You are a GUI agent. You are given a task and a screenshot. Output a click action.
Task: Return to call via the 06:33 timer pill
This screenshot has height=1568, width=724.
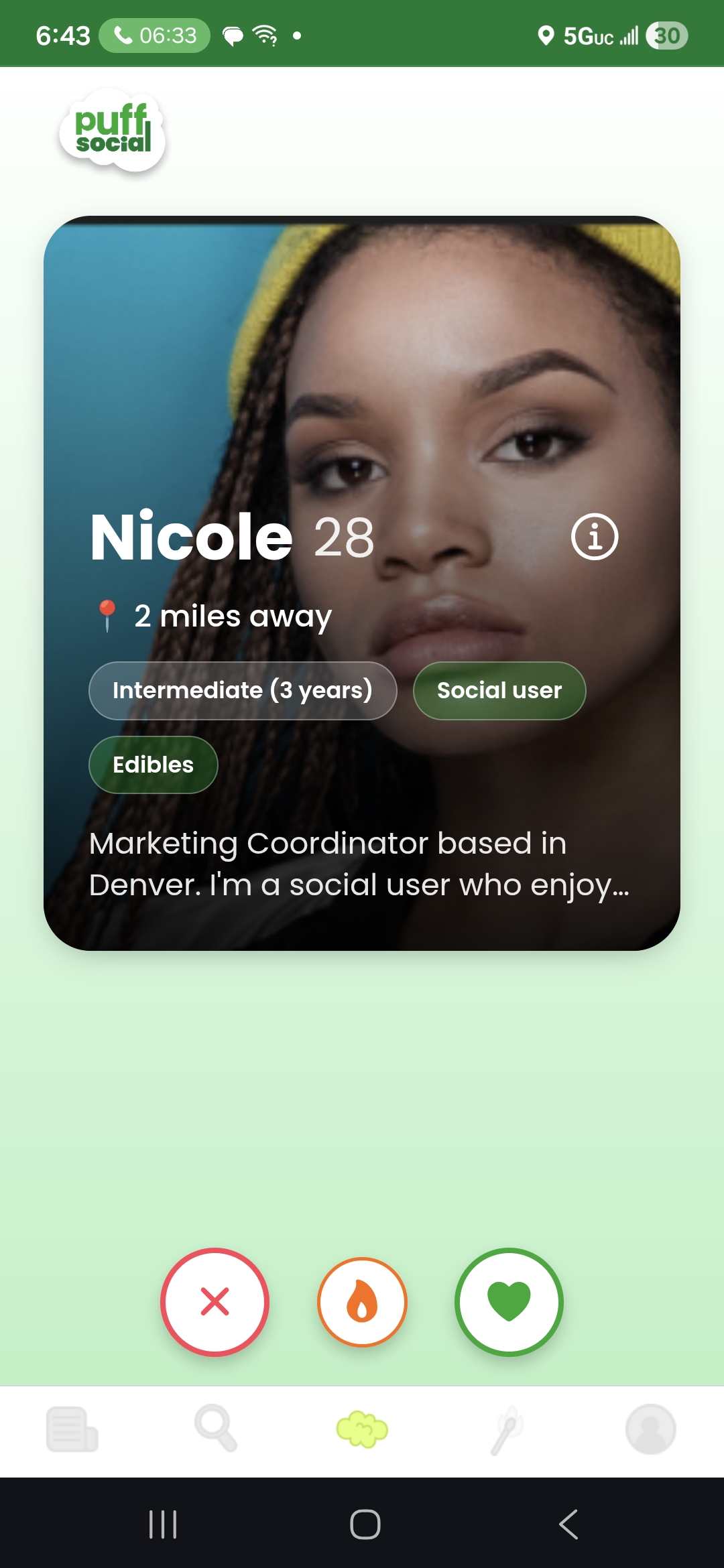click(x=154, y=35)
